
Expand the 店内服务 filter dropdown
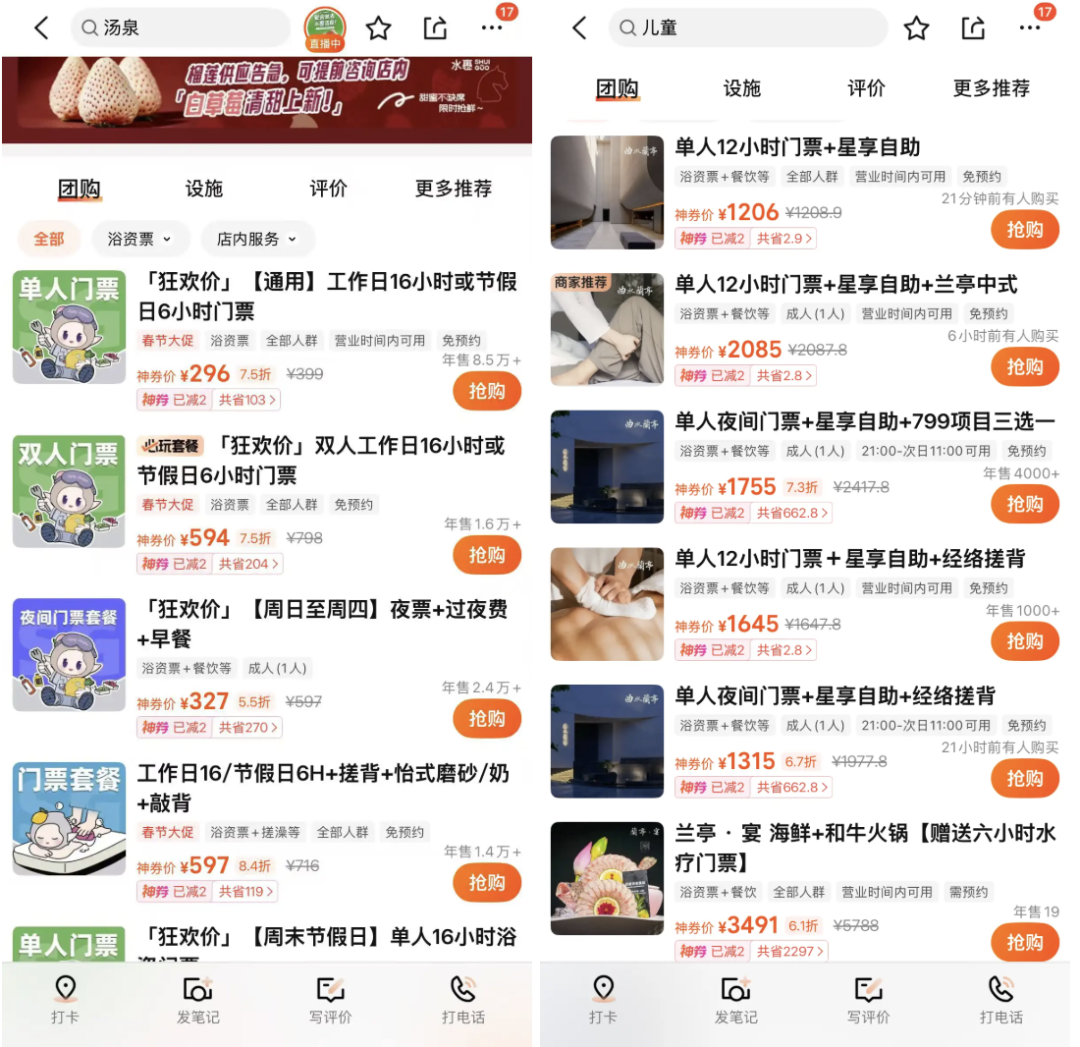(x=257, y=239)
